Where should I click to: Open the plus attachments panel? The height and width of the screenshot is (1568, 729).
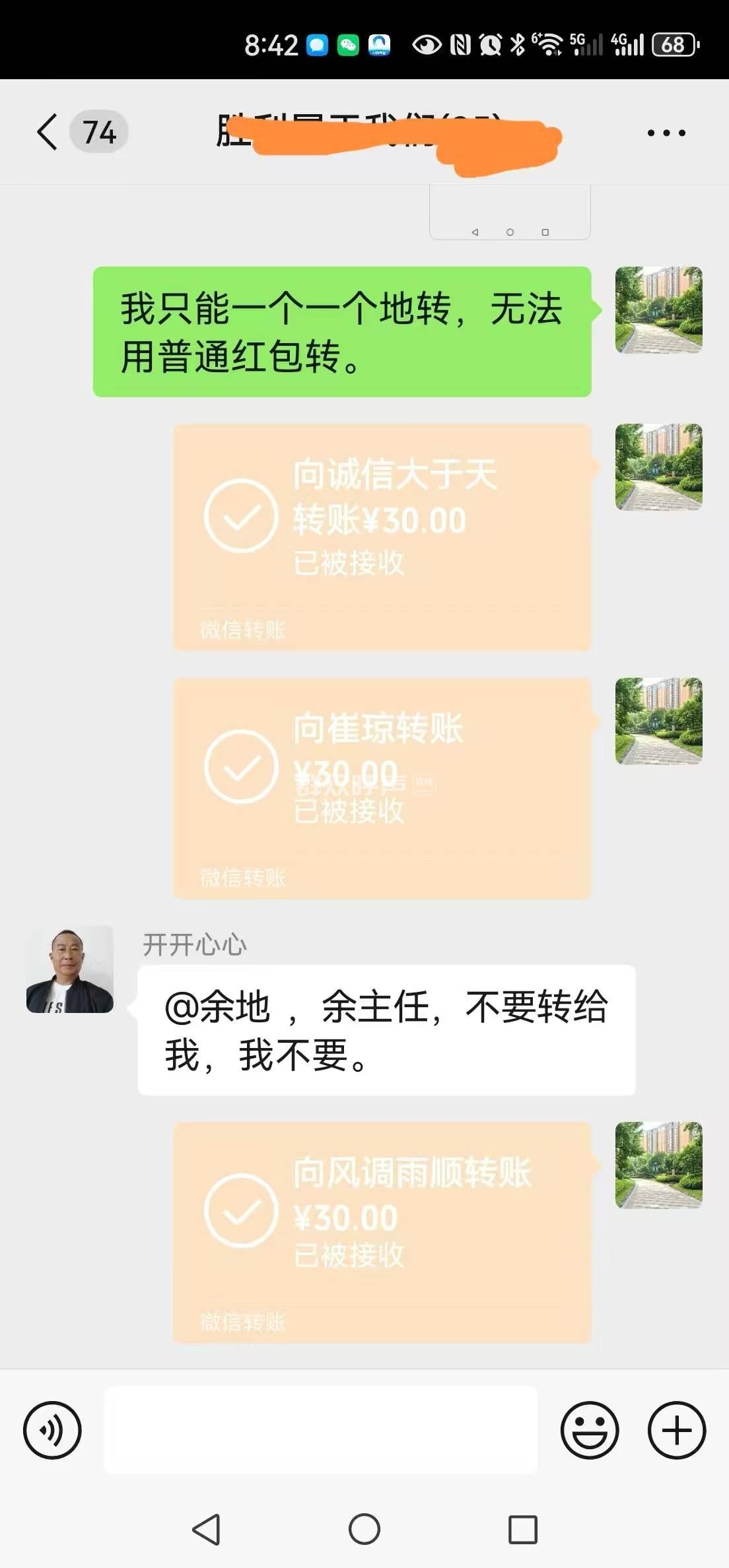pos(676,1430)
